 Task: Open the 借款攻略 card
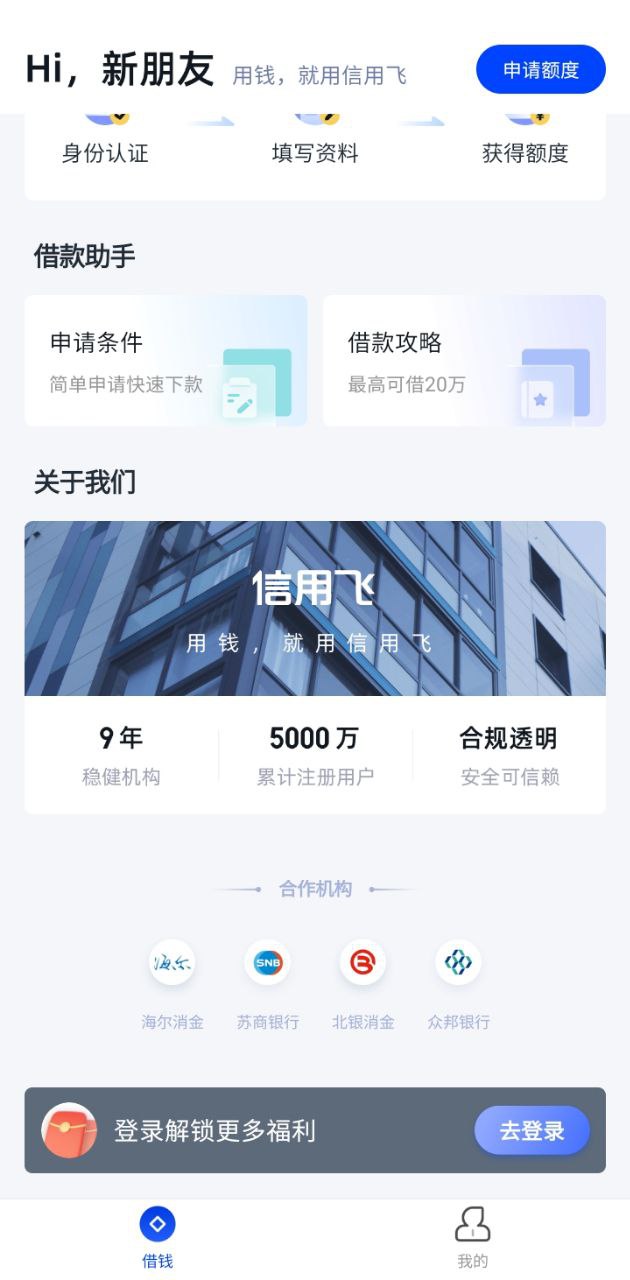click(x=464, y=361)
